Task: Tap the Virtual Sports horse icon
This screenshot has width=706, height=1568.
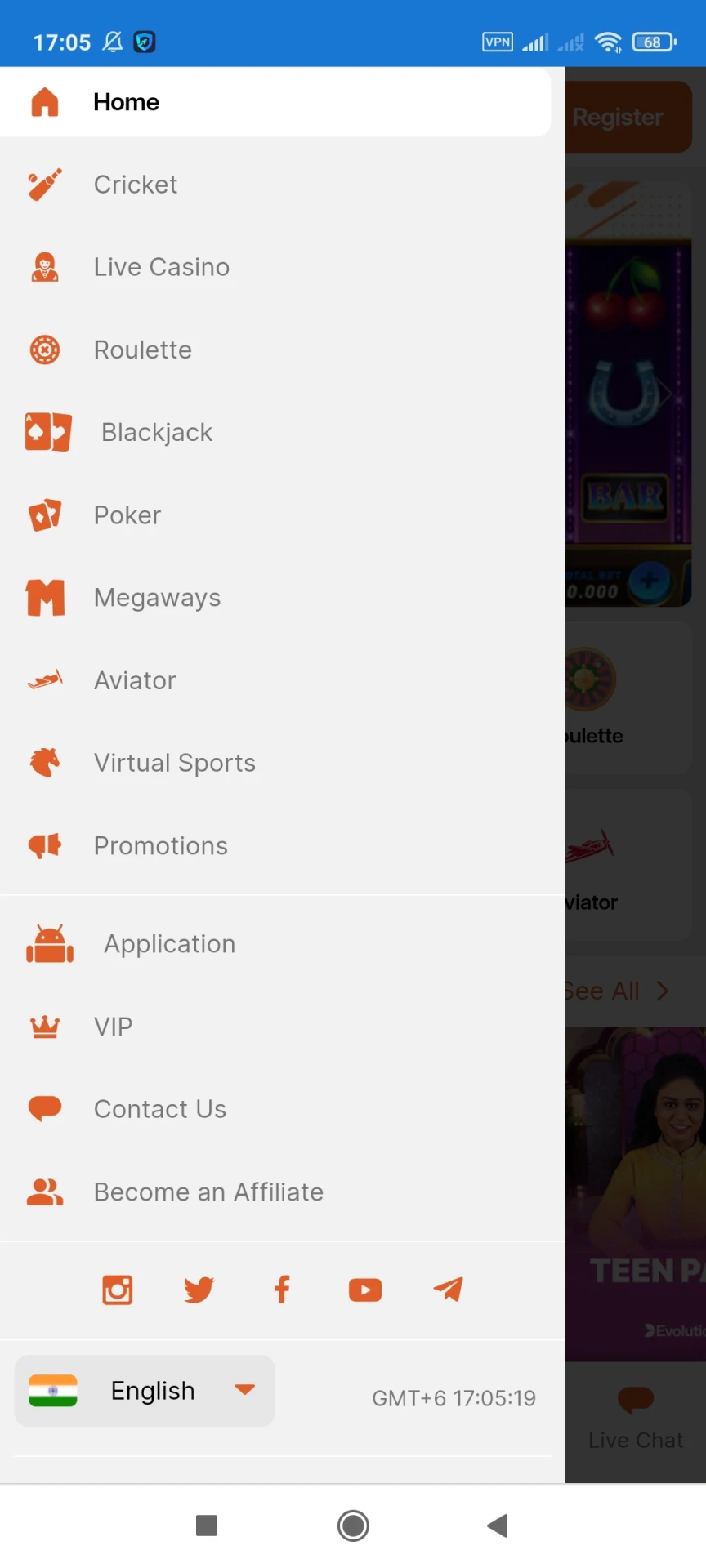Action: [45, 762]
